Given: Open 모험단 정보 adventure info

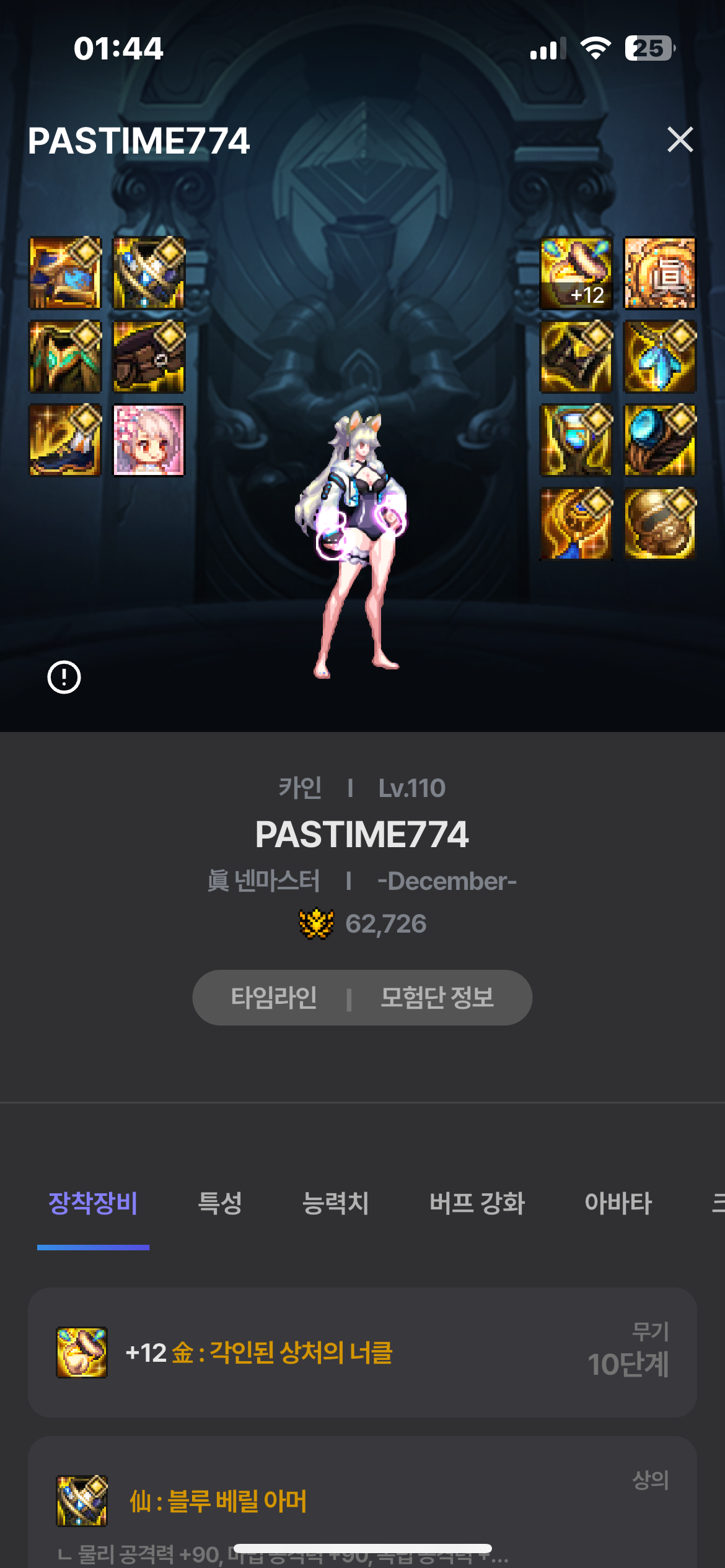Looking at the screenshot, I should pyautogui.click(x=437, y=998).
